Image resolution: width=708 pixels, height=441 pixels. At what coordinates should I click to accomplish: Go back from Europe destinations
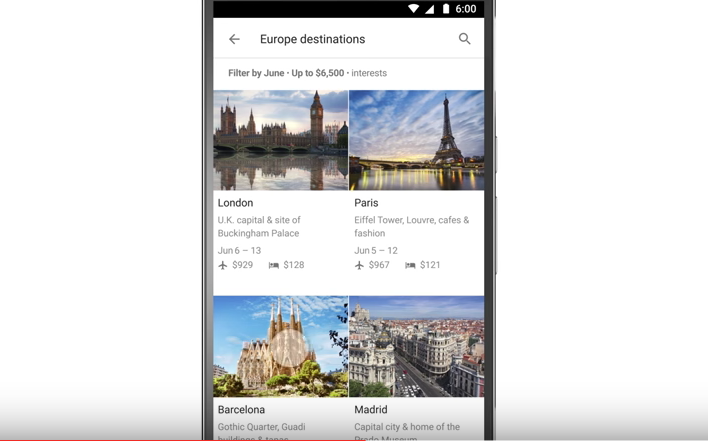tap(234, 39)
